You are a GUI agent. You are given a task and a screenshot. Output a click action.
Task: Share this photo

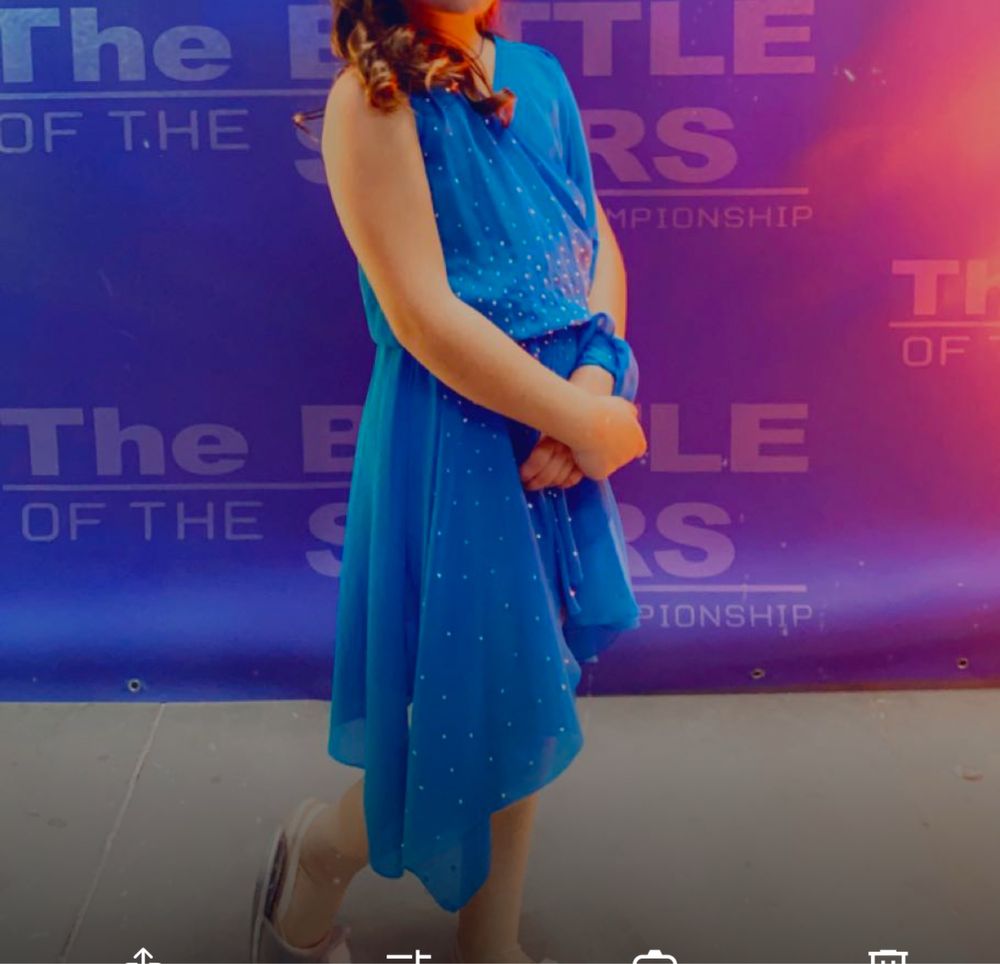pos(143,957)
